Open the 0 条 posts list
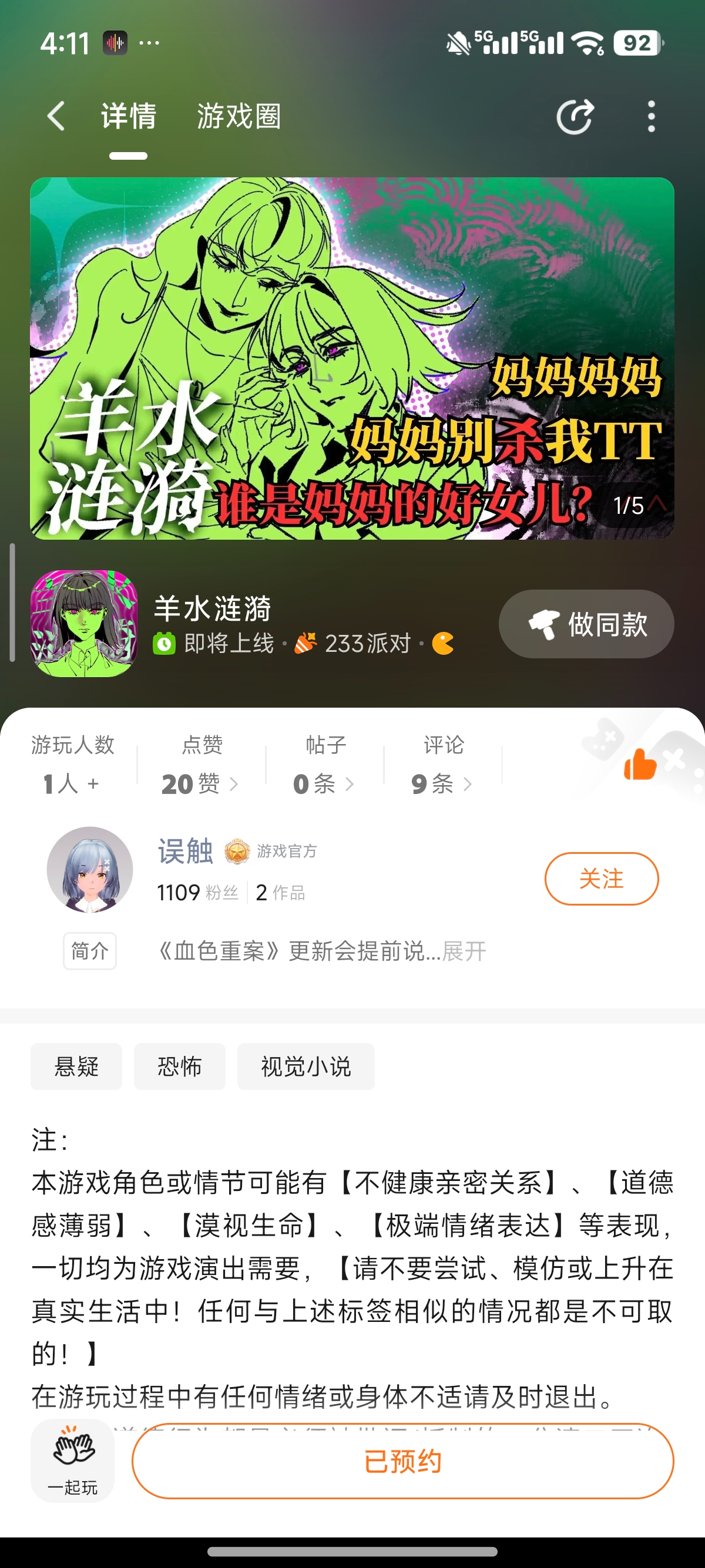This screenshot has width=705, height=1568. [x=323, y=783]
